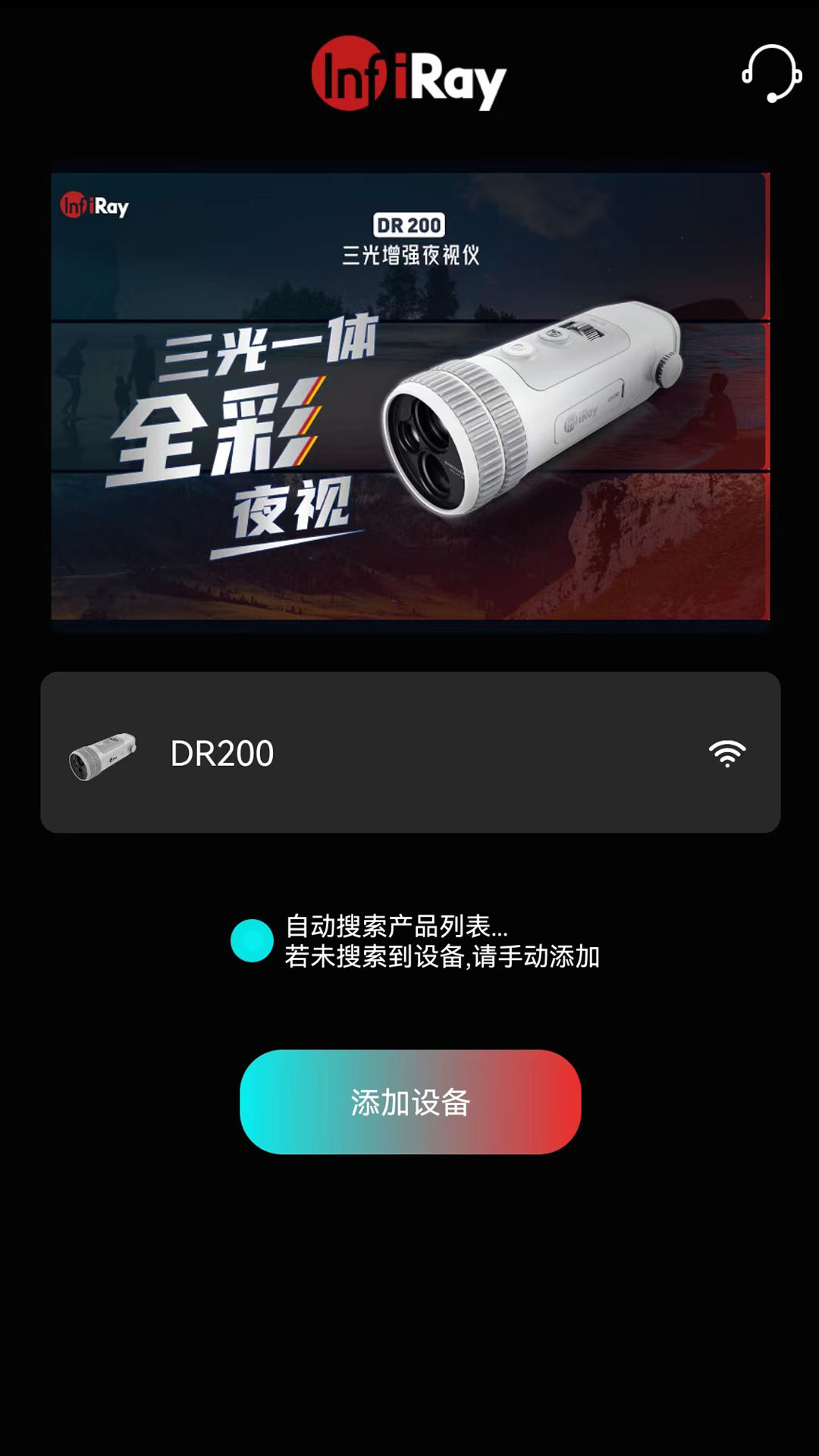
Task: Open customer service via the headset icon
Action: [770, 77]
